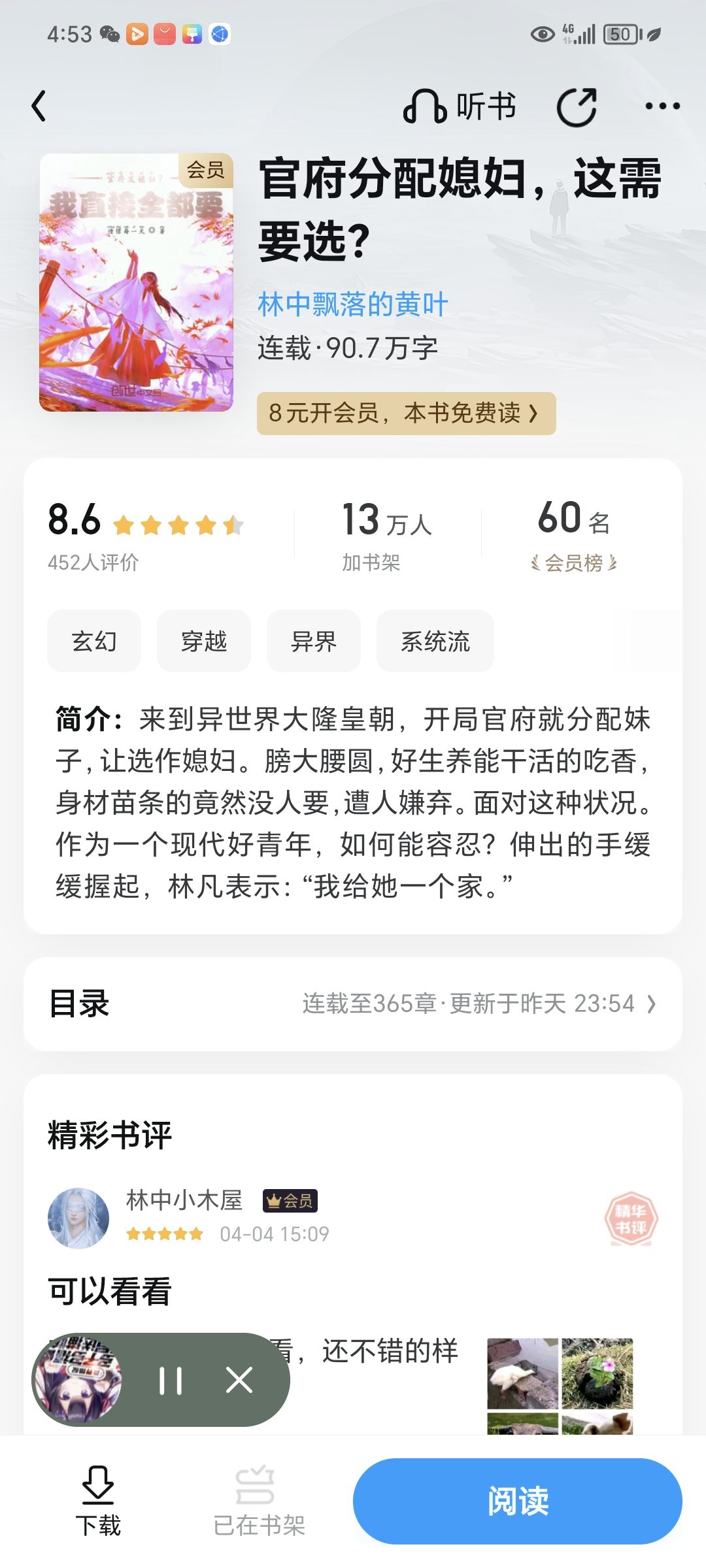Open 听书 audio listening mode

coord(460,106)
